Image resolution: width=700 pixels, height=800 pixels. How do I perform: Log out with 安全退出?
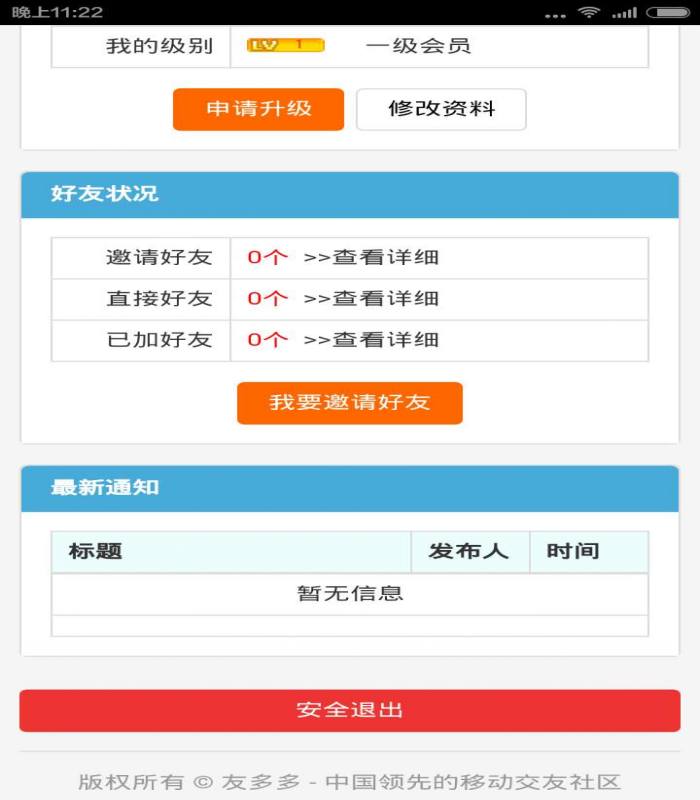tap(349, 710)
